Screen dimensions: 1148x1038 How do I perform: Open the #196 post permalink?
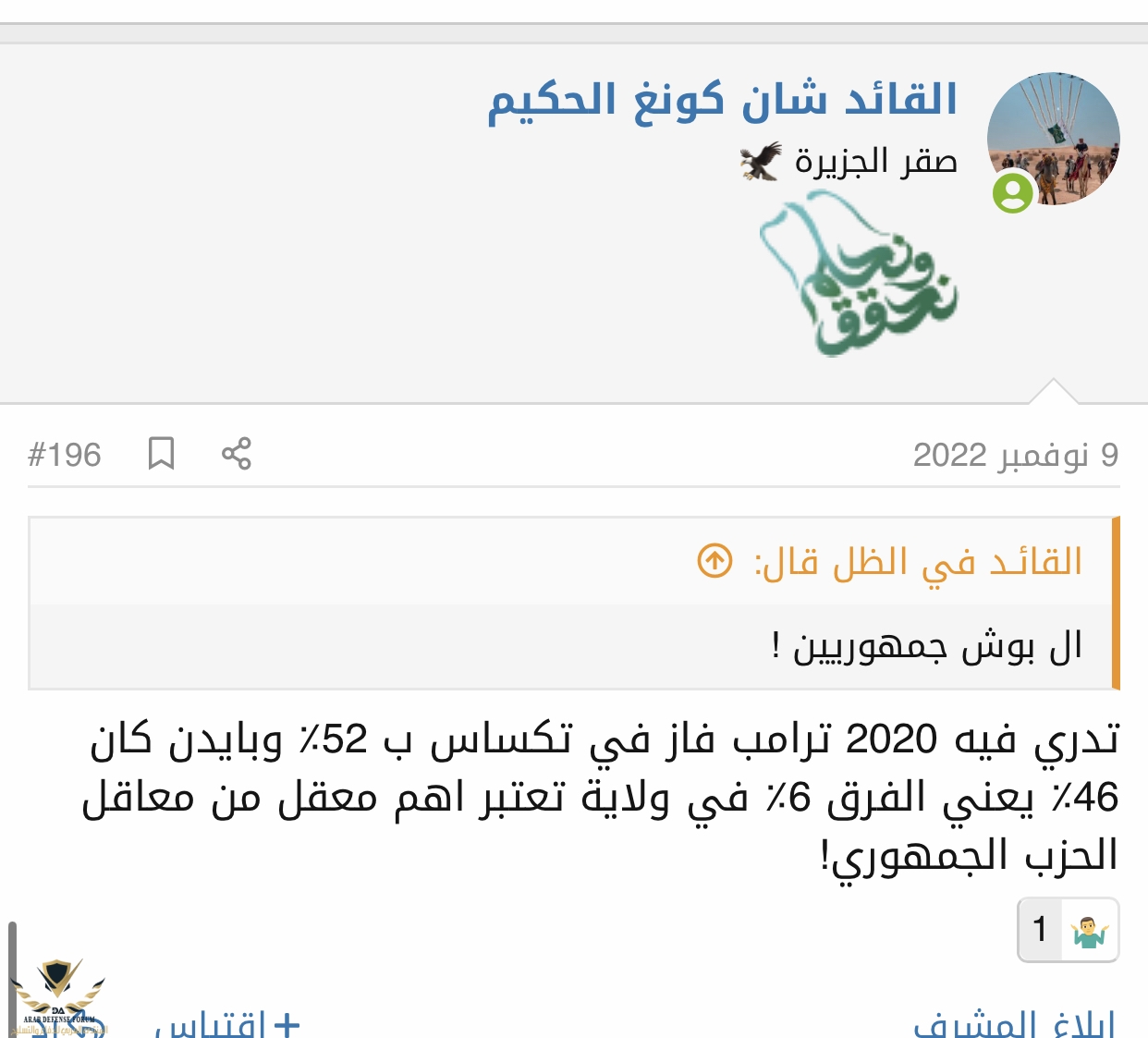(x=64, y=455)
